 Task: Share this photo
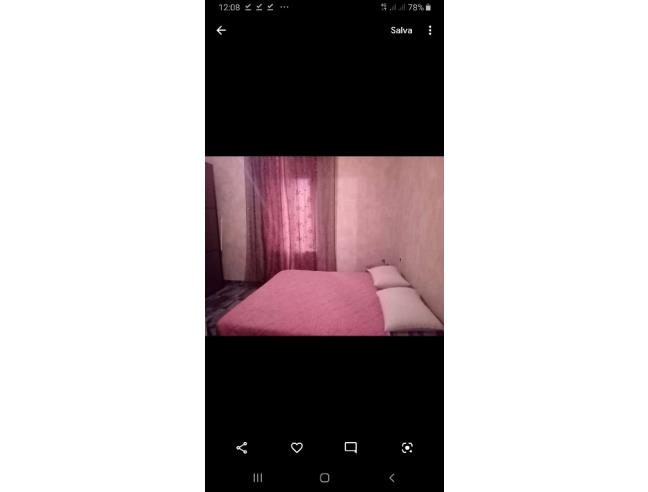tap(242, 448)
